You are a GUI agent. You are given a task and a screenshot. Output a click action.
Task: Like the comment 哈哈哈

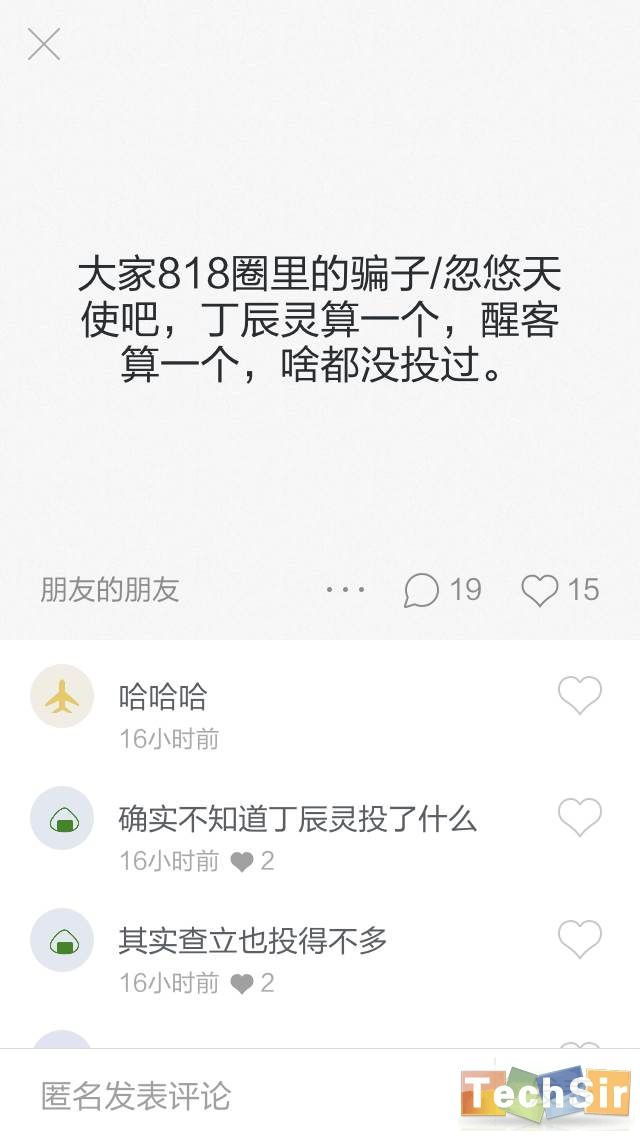pyautogui.click(x=580, y=695)
